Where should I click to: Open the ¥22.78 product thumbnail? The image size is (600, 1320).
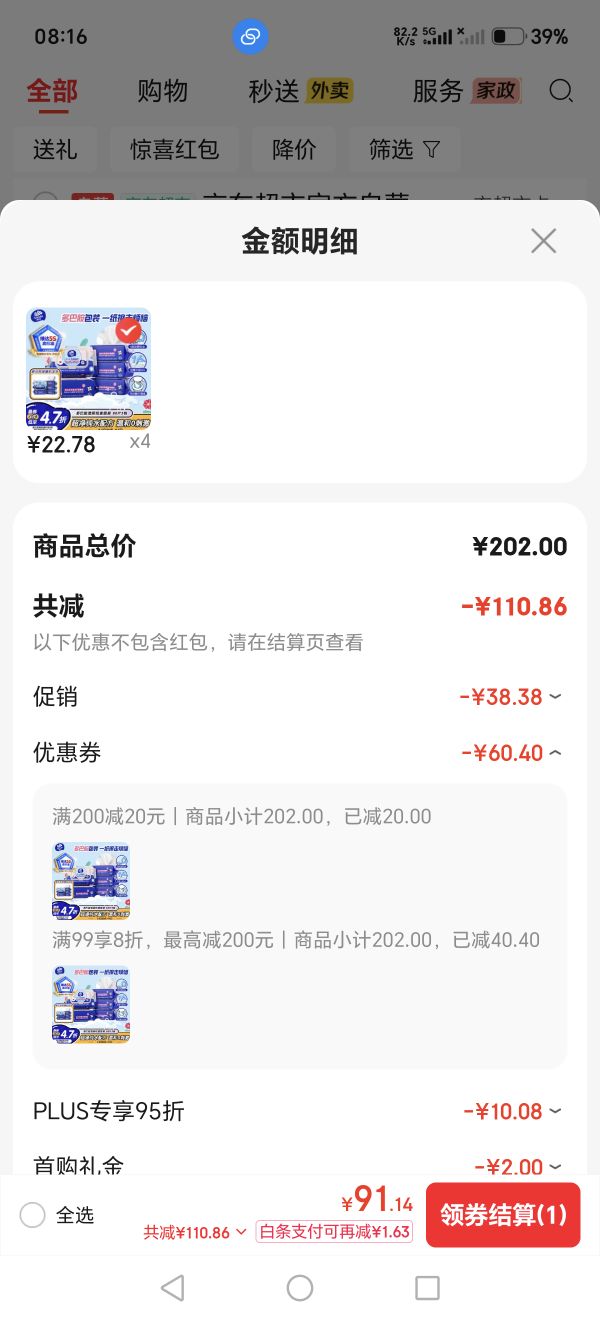tap(88, 369)
